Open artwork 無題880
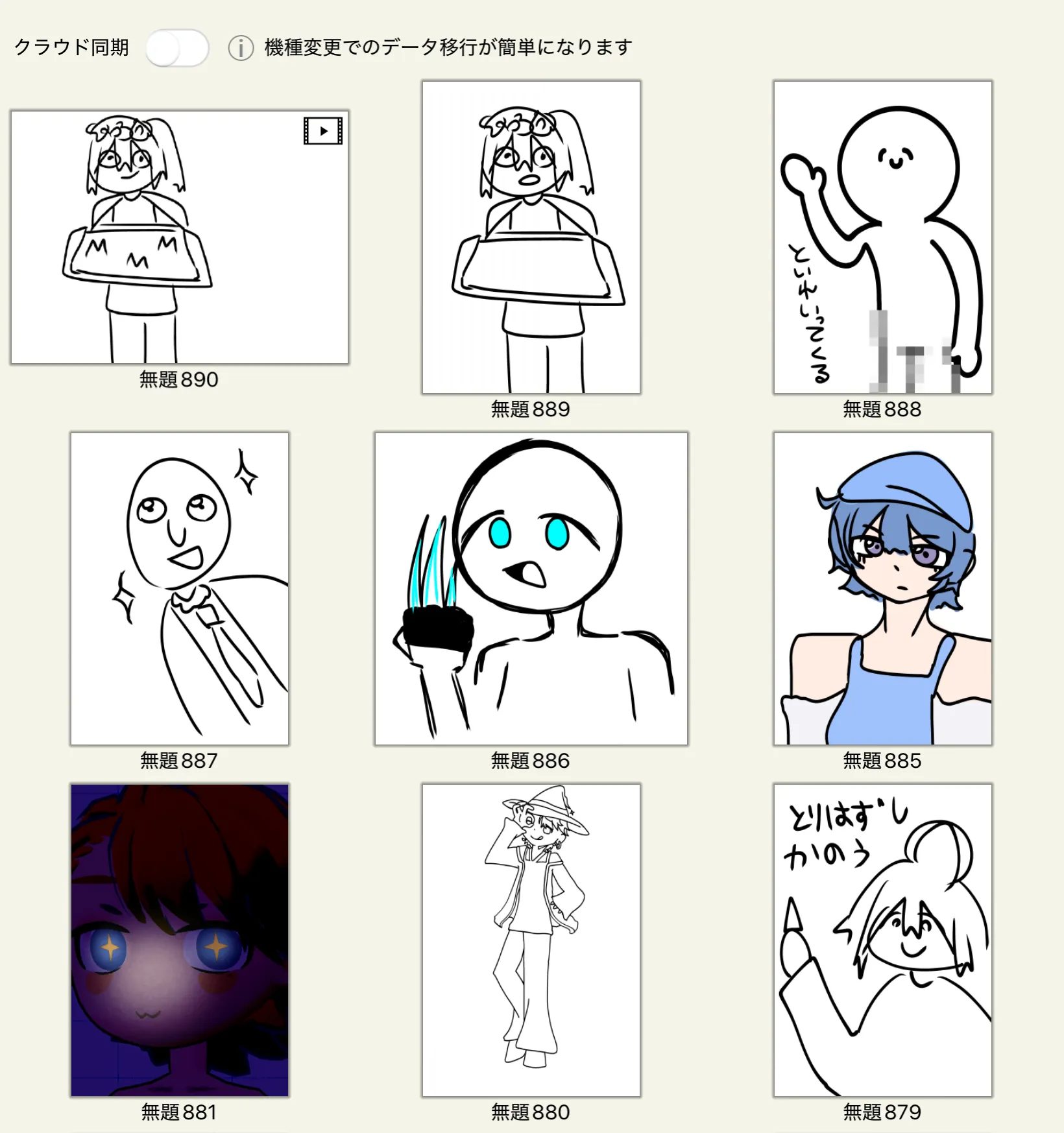Screen dimensions: 1064x1133 click(531, 940)
